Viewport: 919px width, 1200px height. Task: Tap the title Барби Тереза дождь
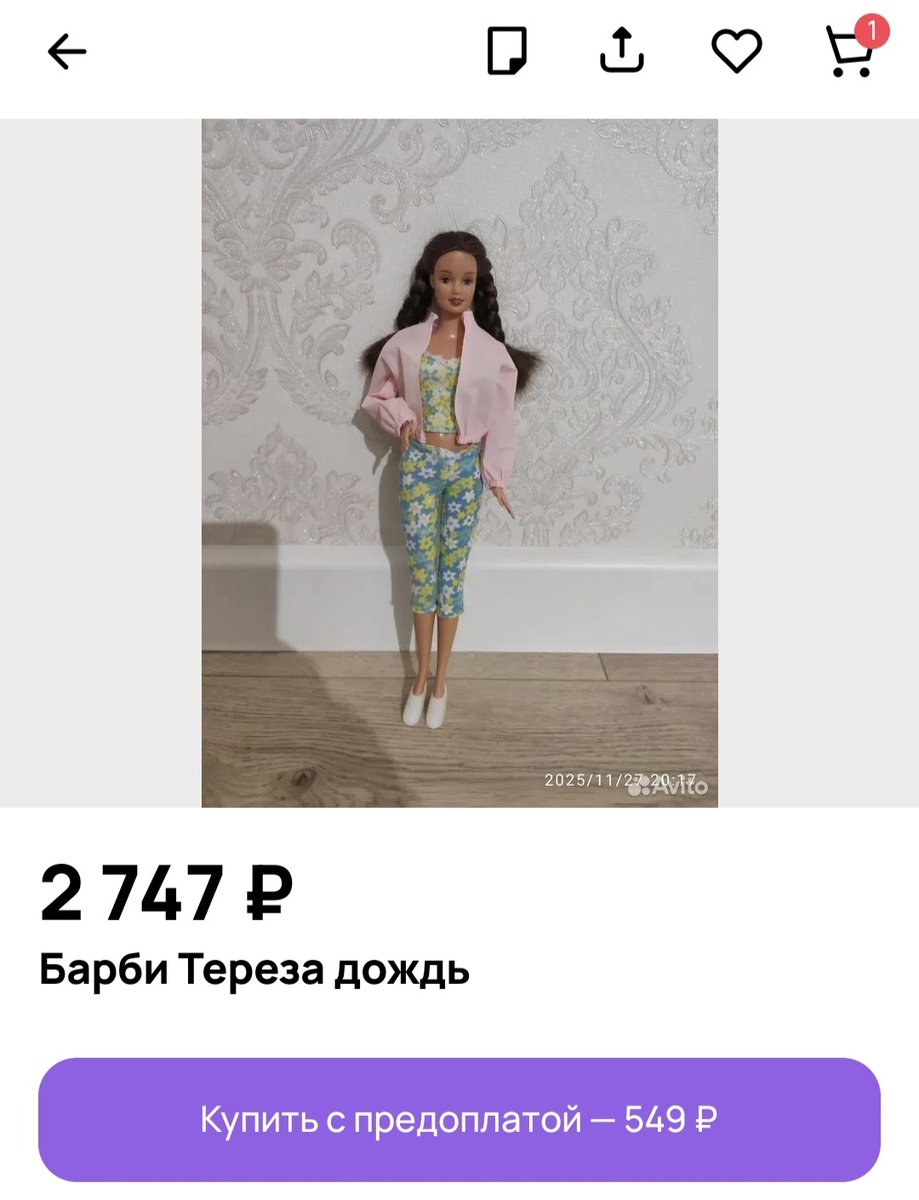coord(253,967)
